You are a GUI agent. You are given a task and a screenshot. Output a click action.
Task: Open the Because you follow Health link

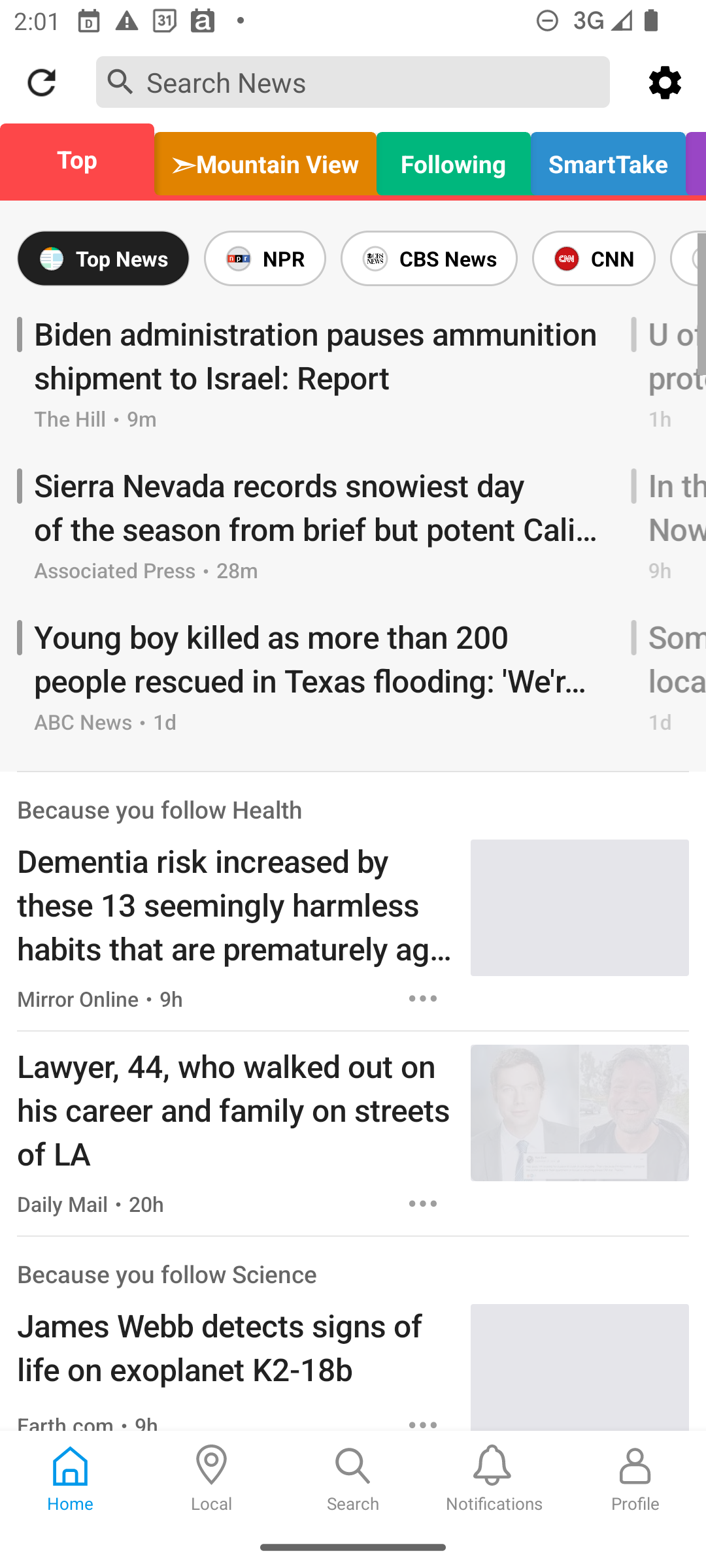pos(160,809)
